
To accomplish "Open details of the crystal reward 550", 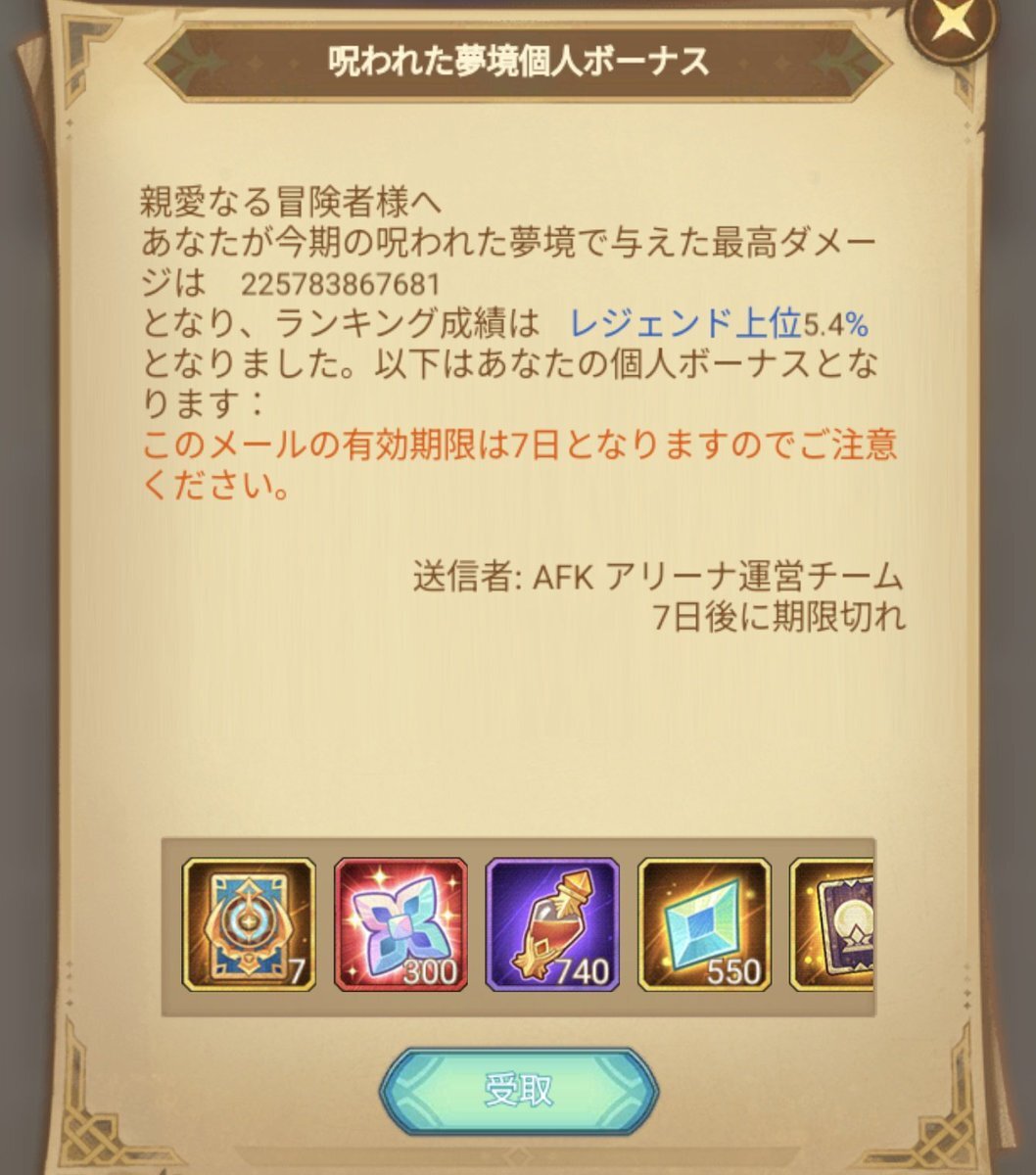I will (x=704, y=924).
